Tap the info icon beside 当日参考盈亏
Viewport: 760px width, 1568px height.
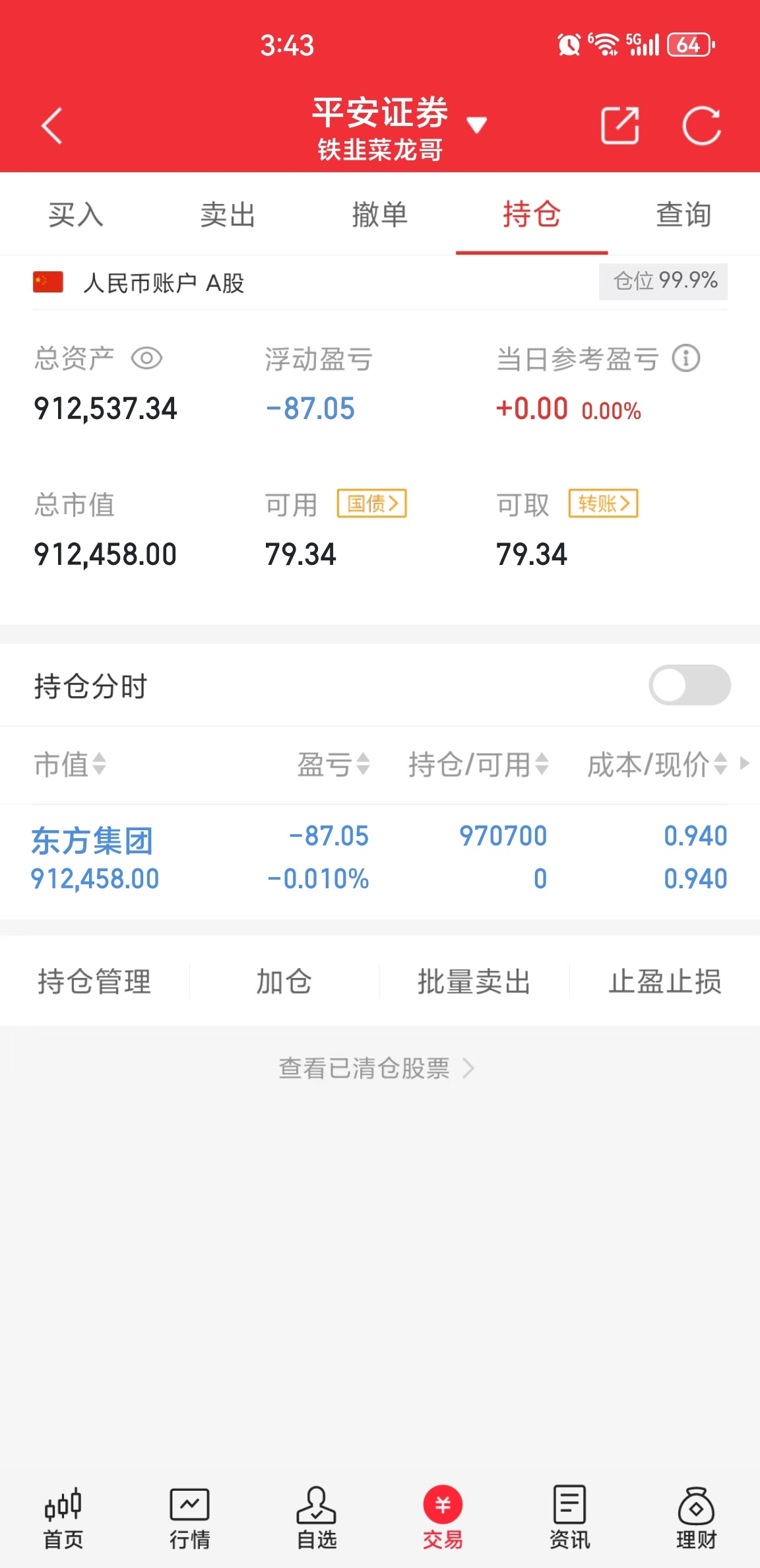pyautogui.click(x=687, y=358)
